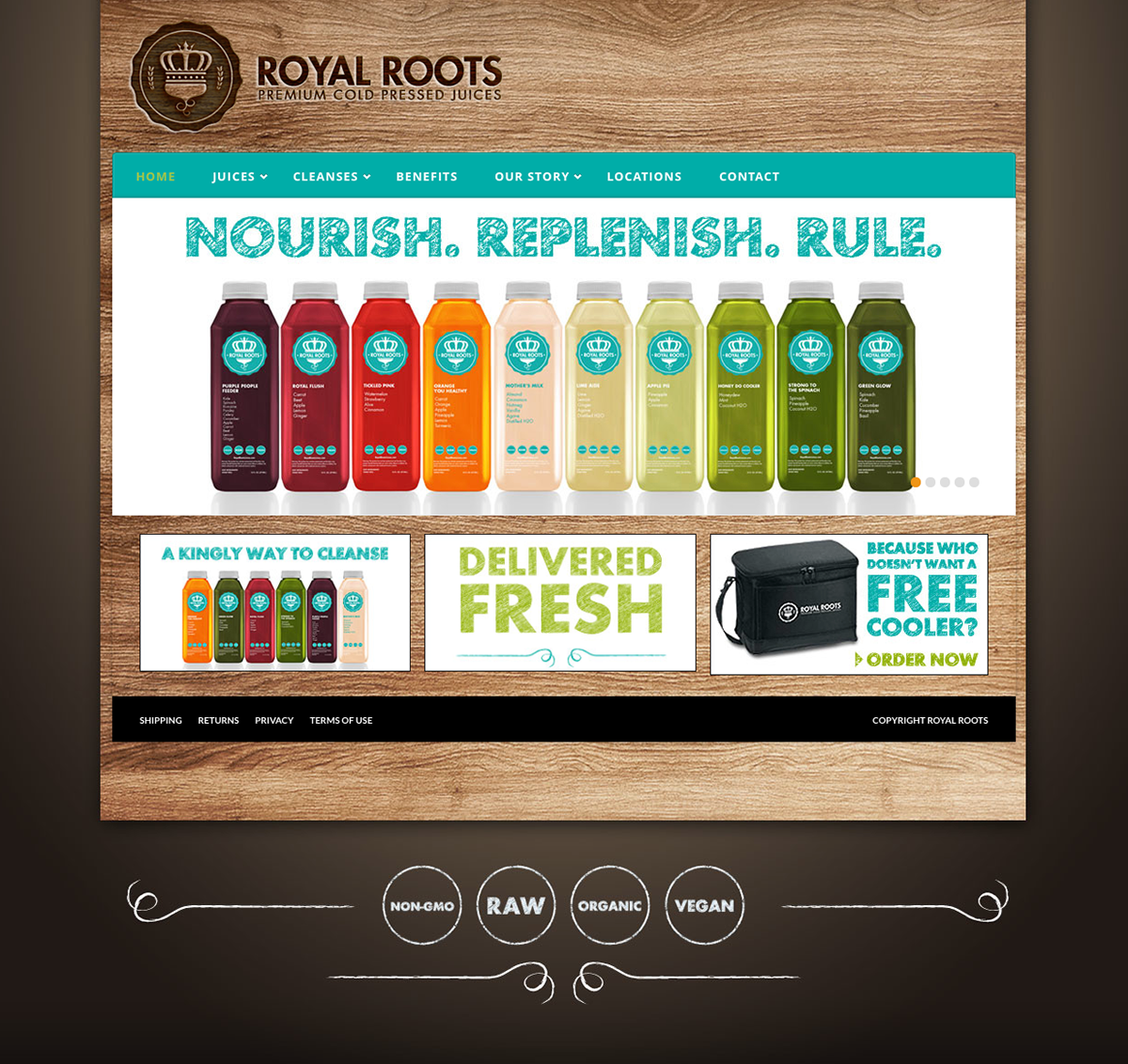Screen dimensions: 1128x1064
Task: Jump to the last slider dot
Action: tap(974, 482)
